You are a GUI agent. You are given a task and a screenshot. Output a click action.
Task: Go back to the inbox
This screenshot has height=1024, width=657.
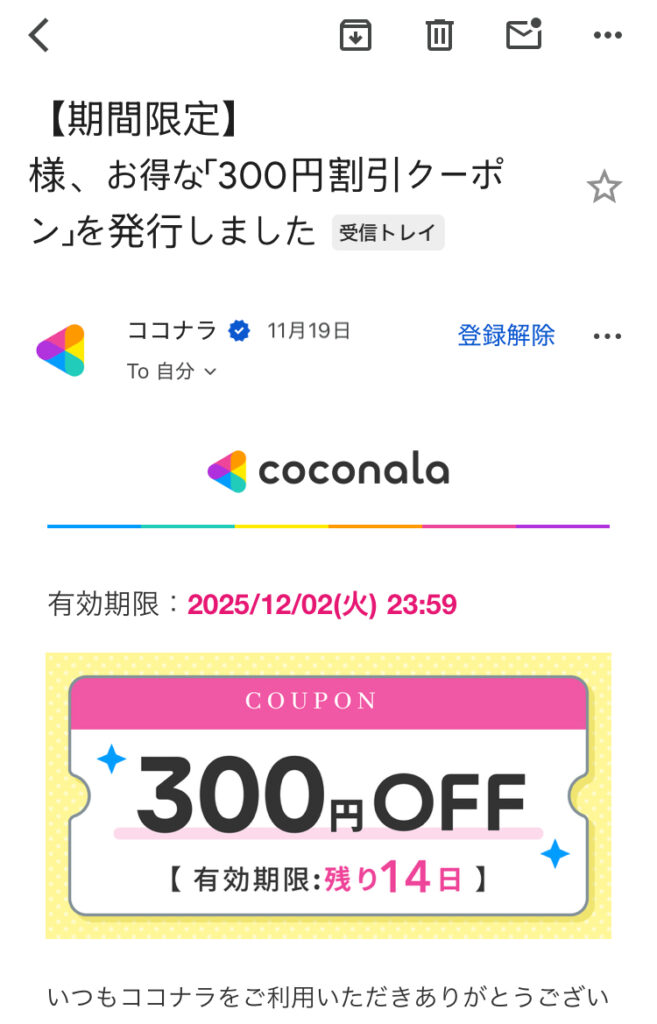38,35
